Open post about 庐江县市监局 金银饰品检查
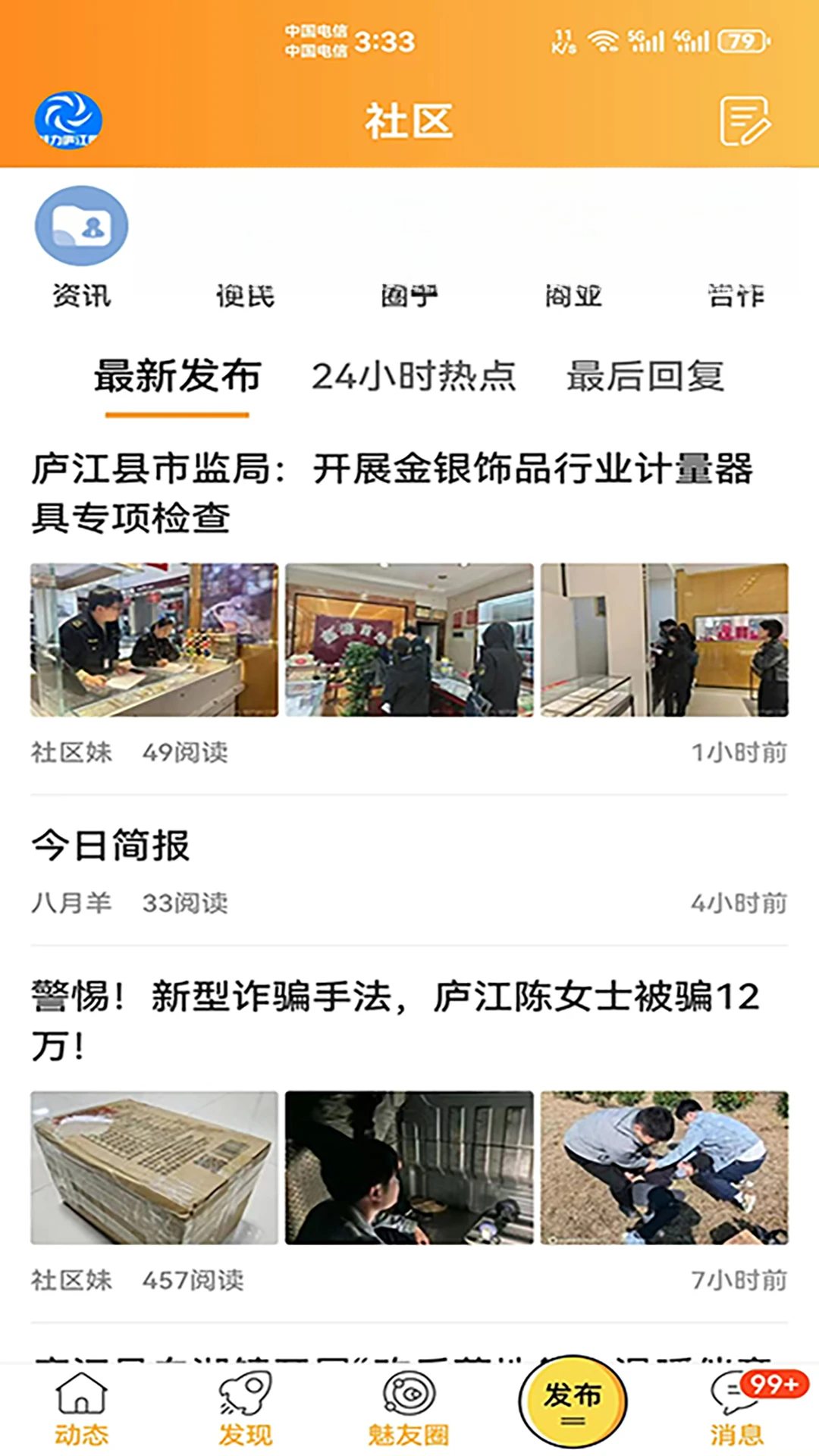Viewport: 819px width, 1456px height. coord(392,493)
